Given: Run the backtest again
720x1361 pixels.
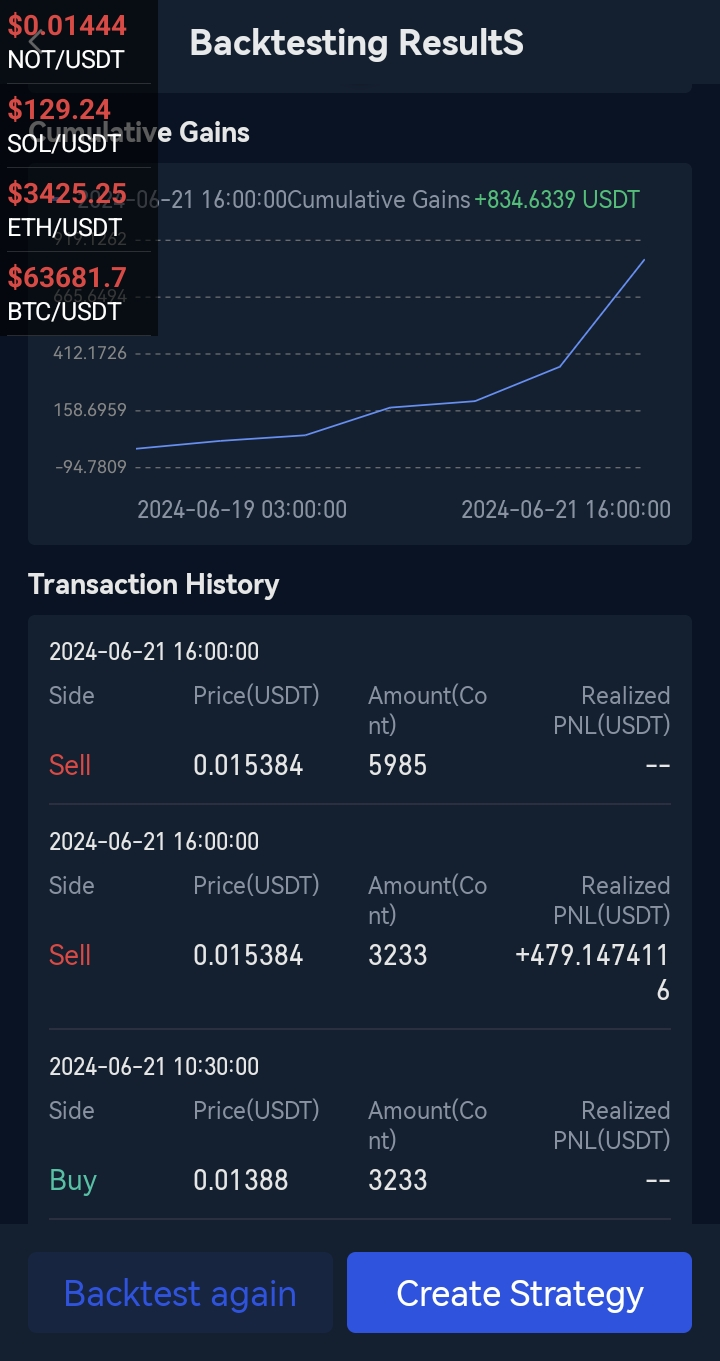Looking at the screenshot, I should pyautogui.click(x=180, y=1293).
